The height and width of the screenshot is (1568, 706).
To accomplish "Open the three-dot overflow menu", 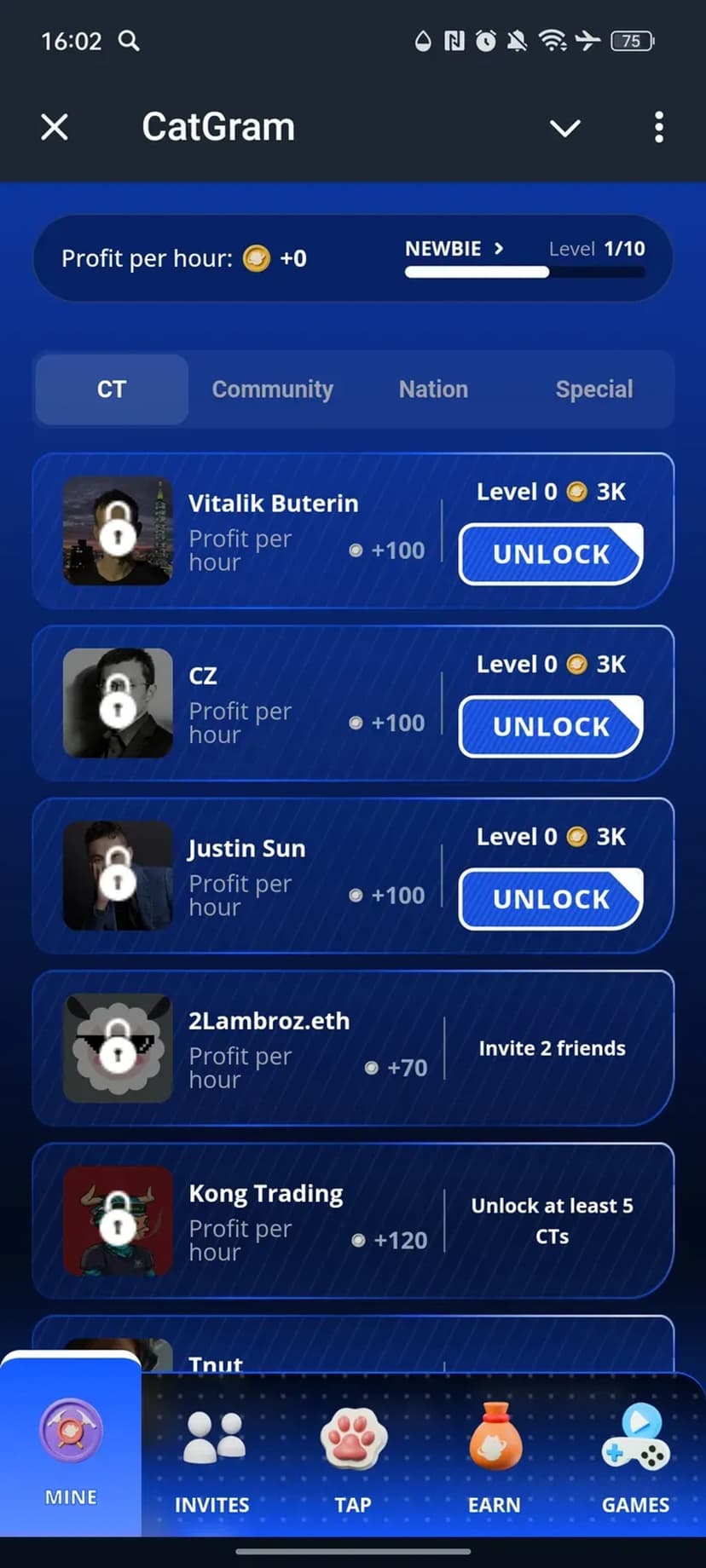I will pos(658,128).
